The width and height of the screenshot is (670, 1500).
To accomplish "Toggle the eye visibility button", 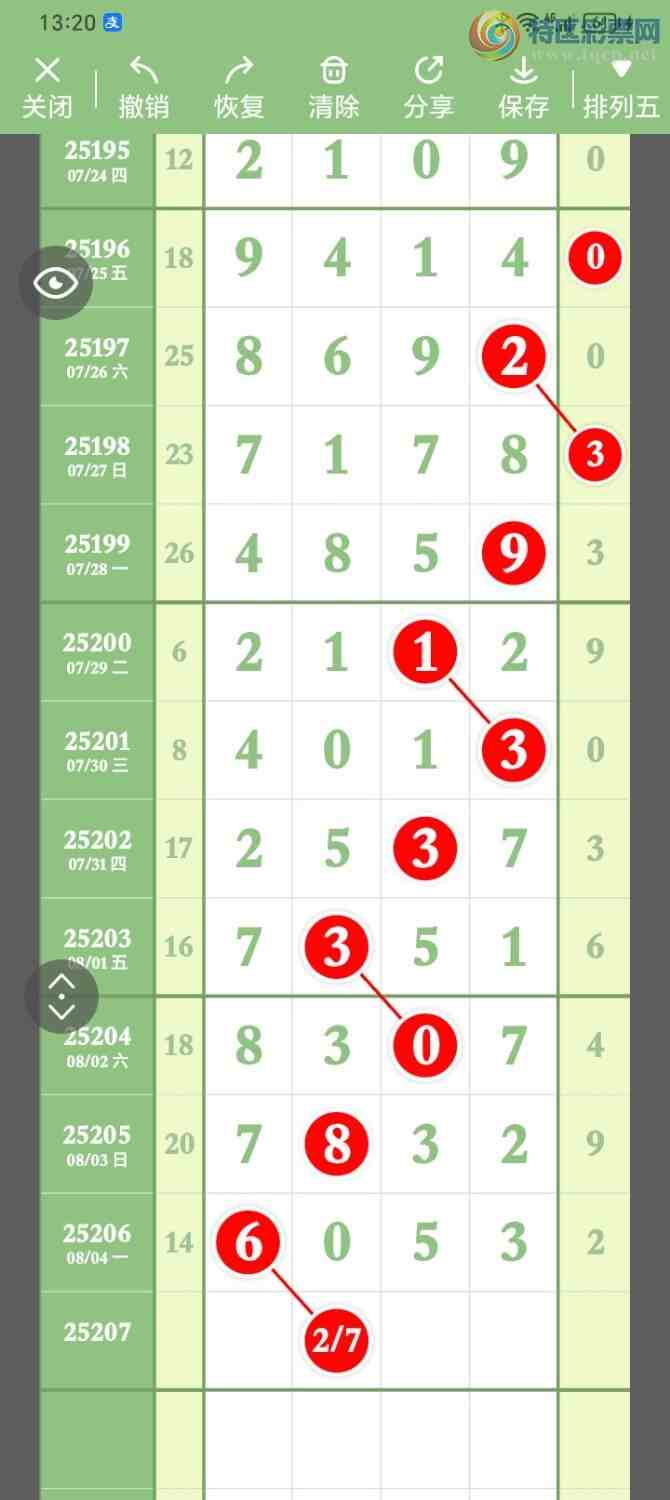I will (x=56, y=283).
